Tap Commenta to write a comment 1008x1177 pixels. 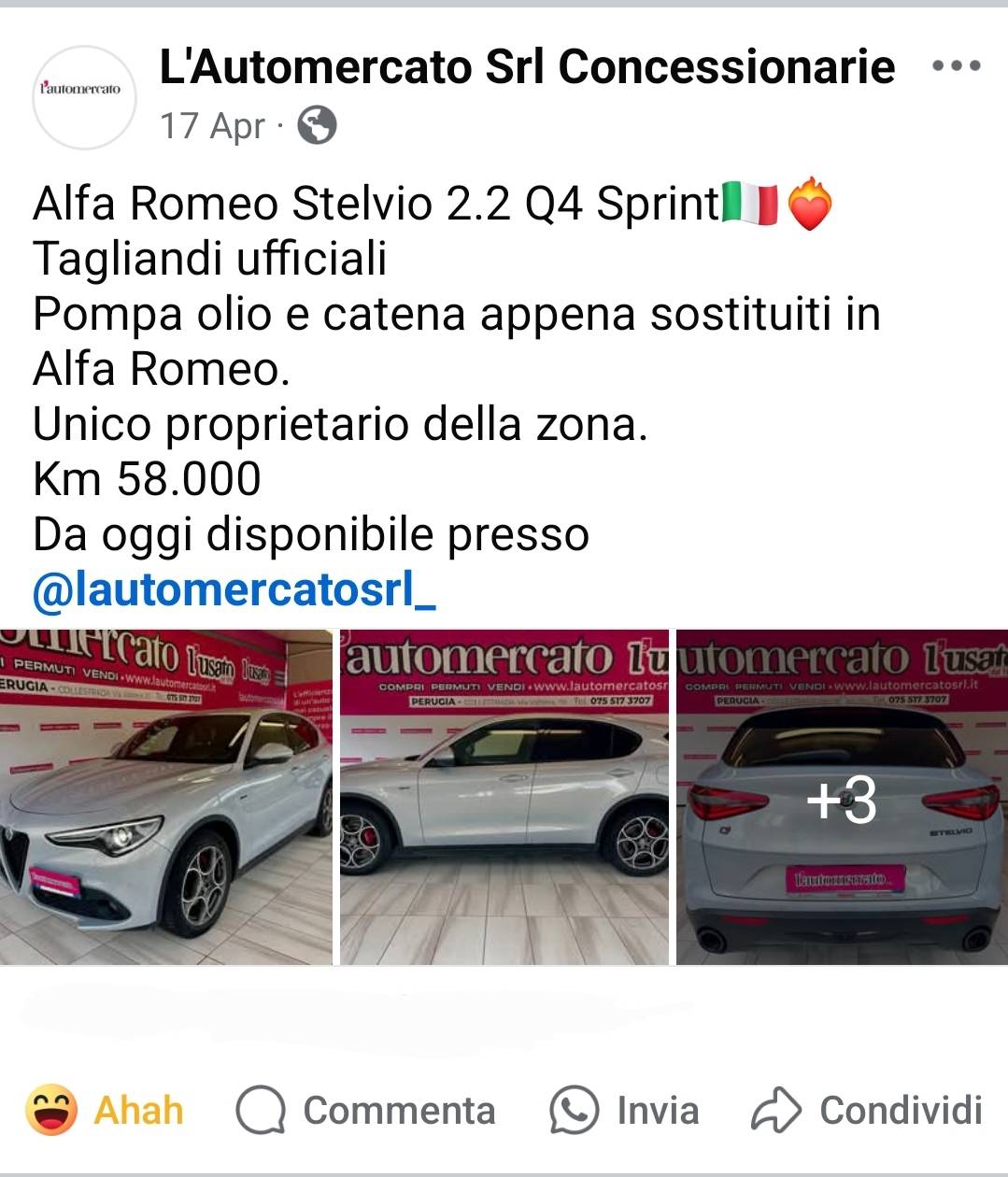click(x=366, y=1110)
